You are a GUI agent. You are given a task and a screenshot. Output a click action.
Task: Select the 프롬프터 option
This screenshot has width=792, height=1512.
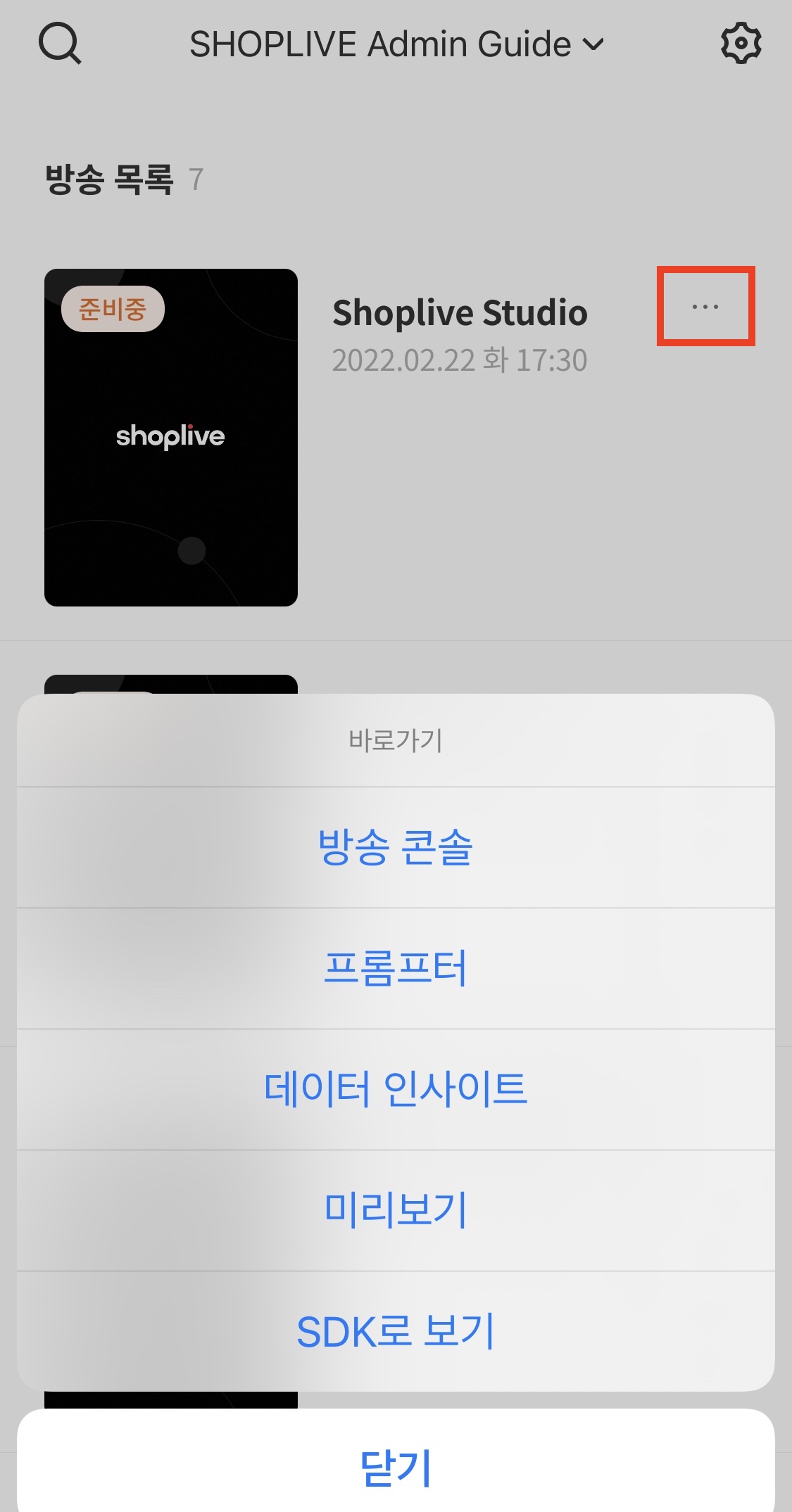pos(395,968)
